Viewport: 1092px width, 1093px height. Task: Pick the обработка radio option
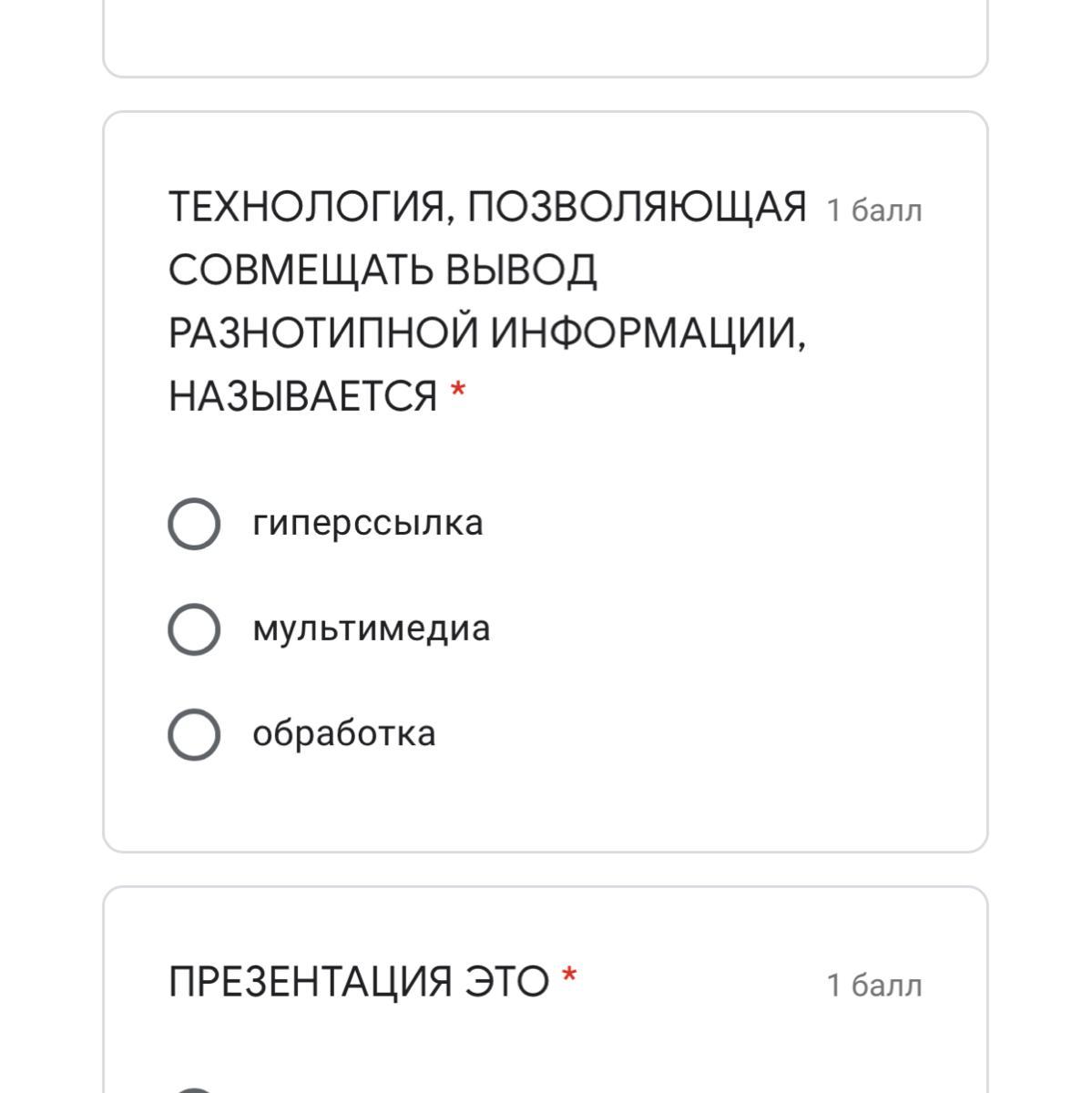pos(194,734)
